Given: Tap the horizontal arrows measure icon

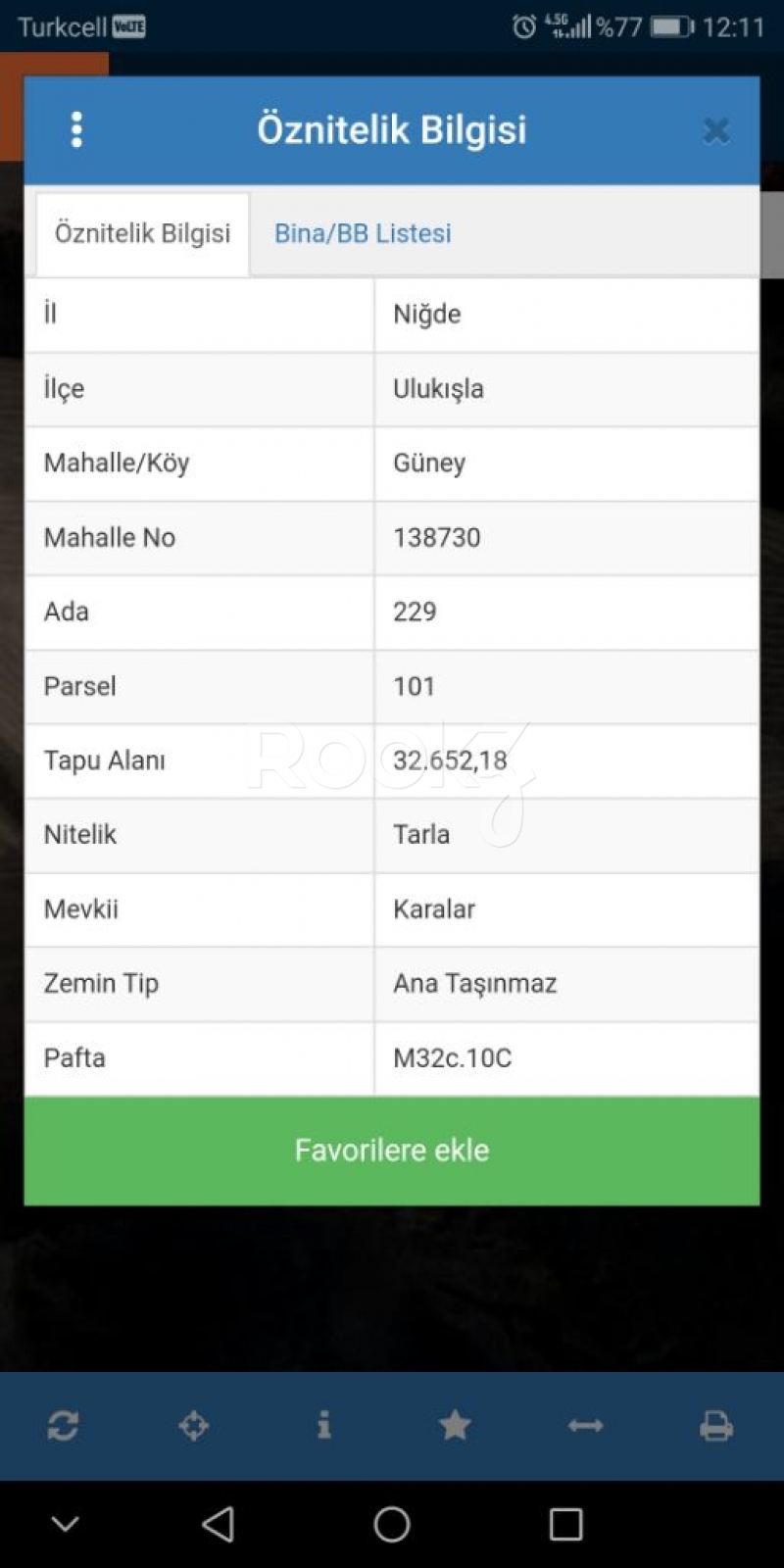Looking at the screenshot, I should (x=585, y=1426).
